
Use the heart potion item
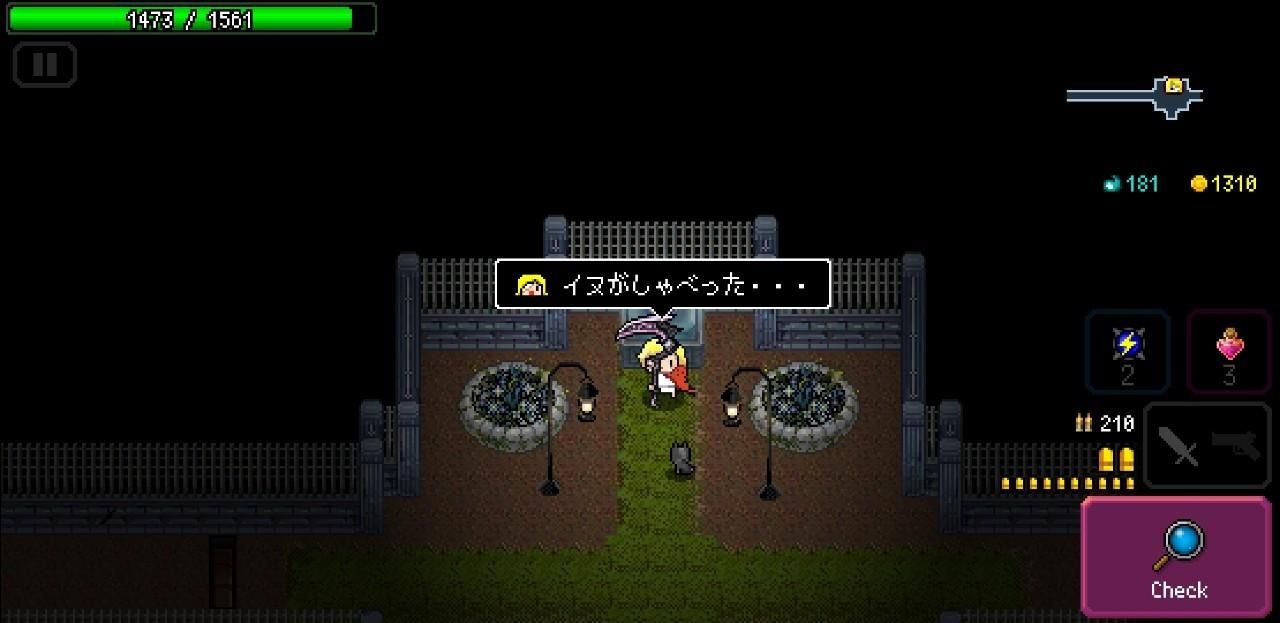pyautogui.click(x=1229, y=351)
